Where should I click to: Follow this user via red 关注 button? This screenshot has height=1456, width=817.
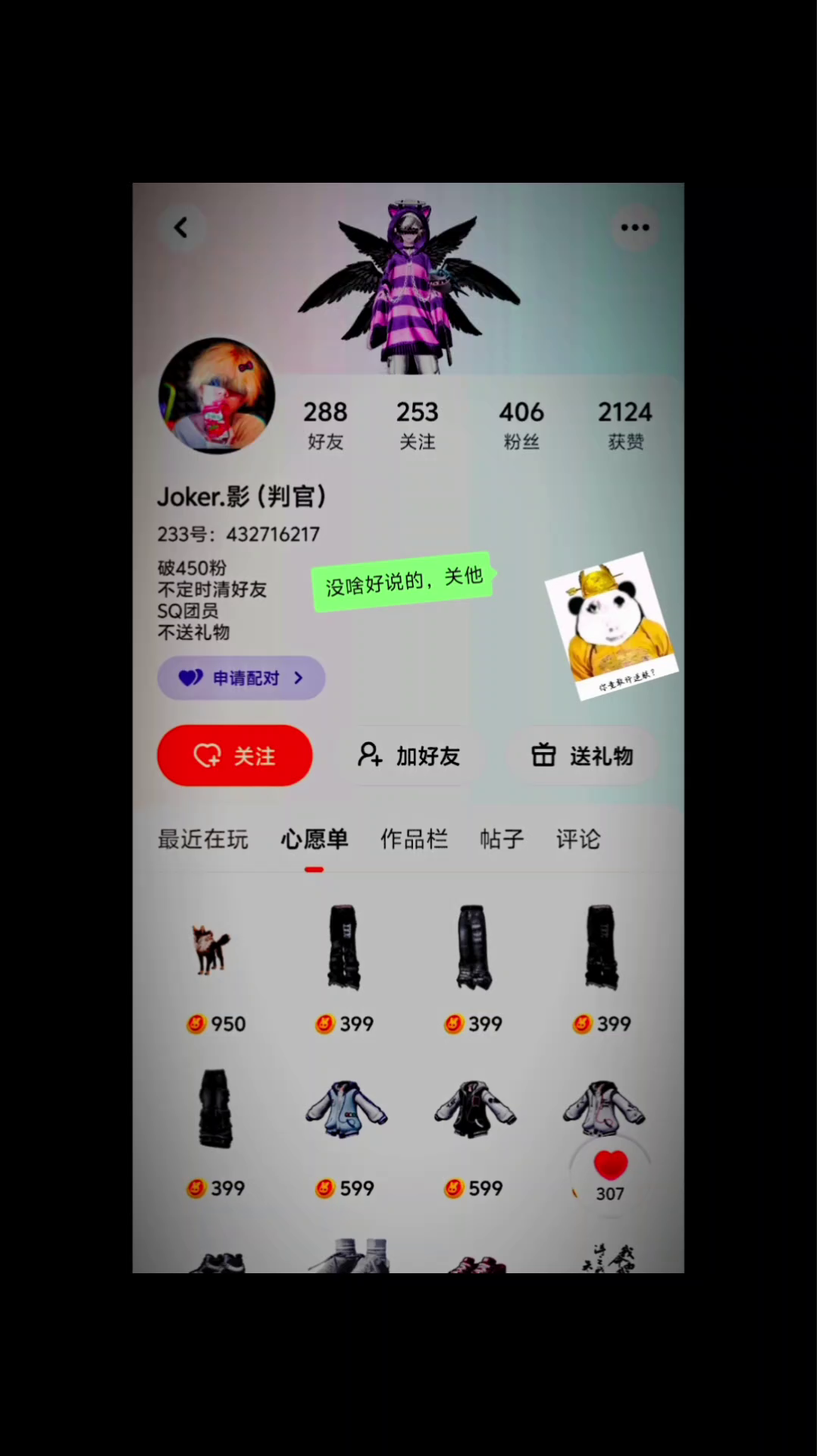[235, 755]
